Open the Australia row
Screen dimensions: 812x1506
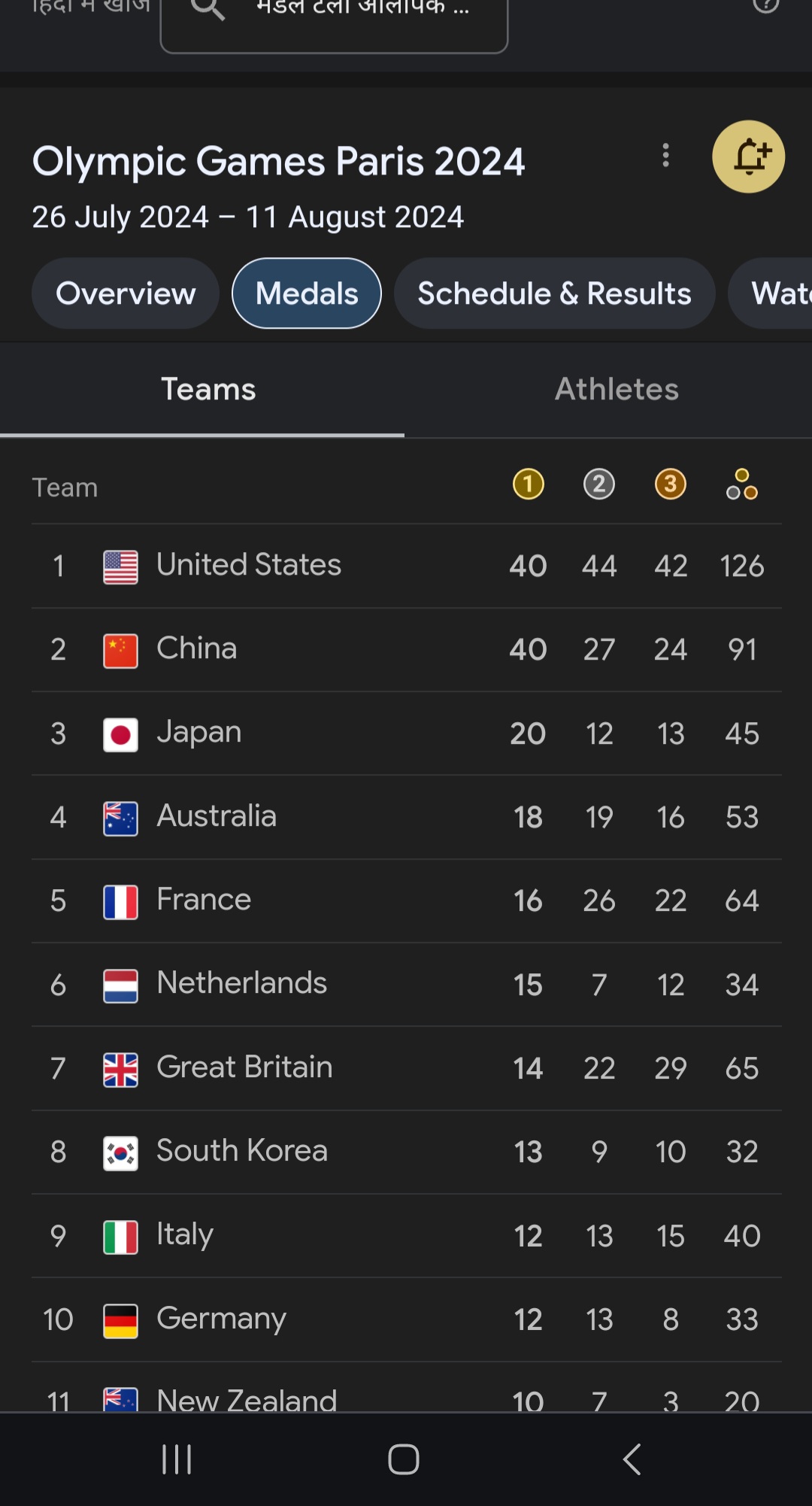pos(406,817)
